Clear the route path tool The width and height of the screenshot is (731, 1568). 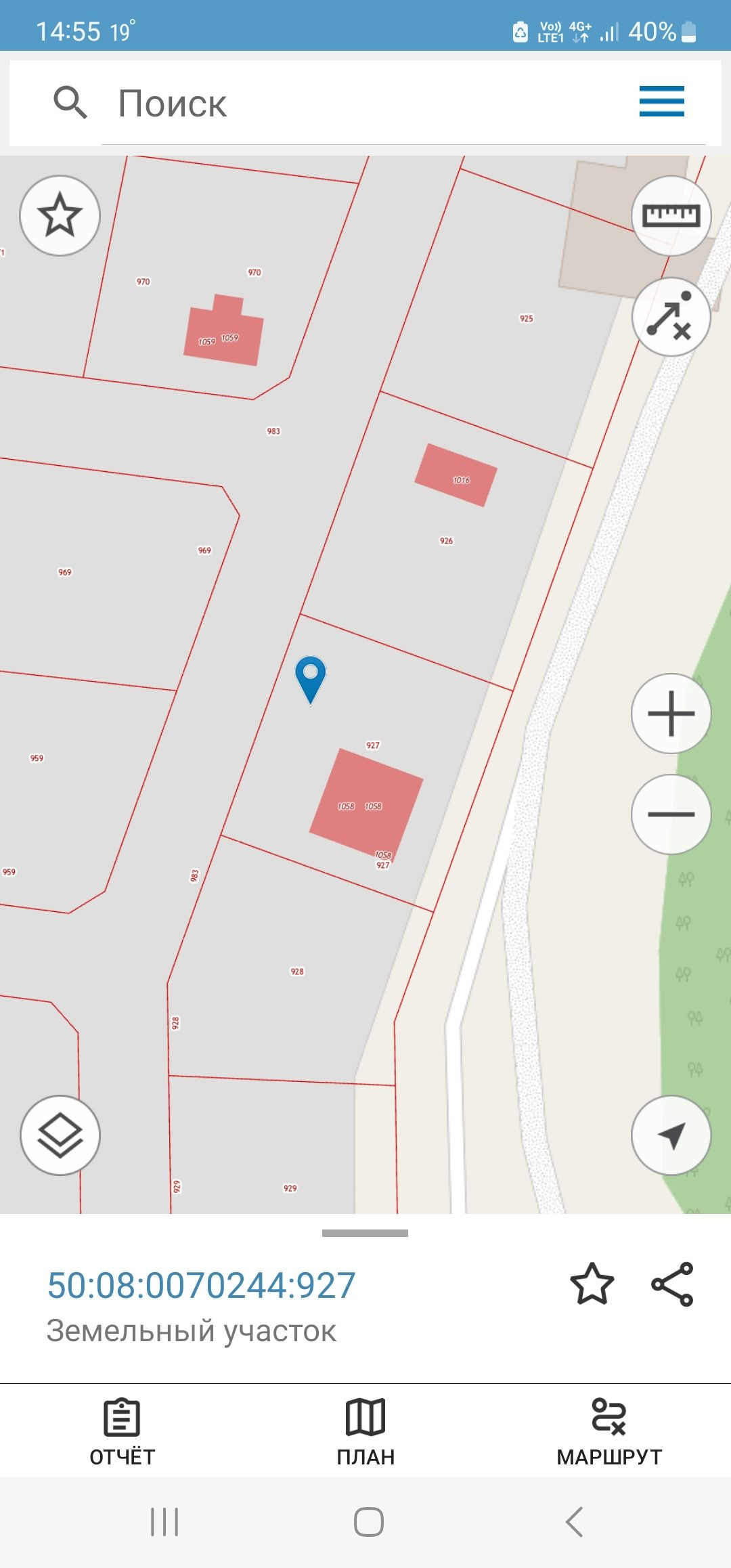click(x=671, y=317)
